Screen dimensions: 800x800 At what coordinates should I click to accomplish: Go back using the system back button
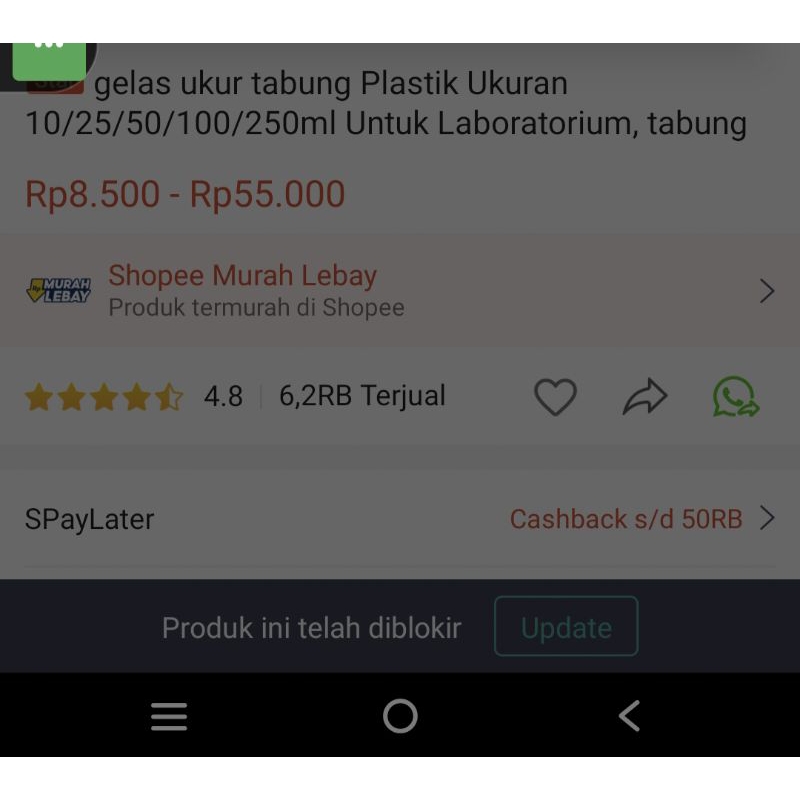pyautogui.click(x=629, y=716)
